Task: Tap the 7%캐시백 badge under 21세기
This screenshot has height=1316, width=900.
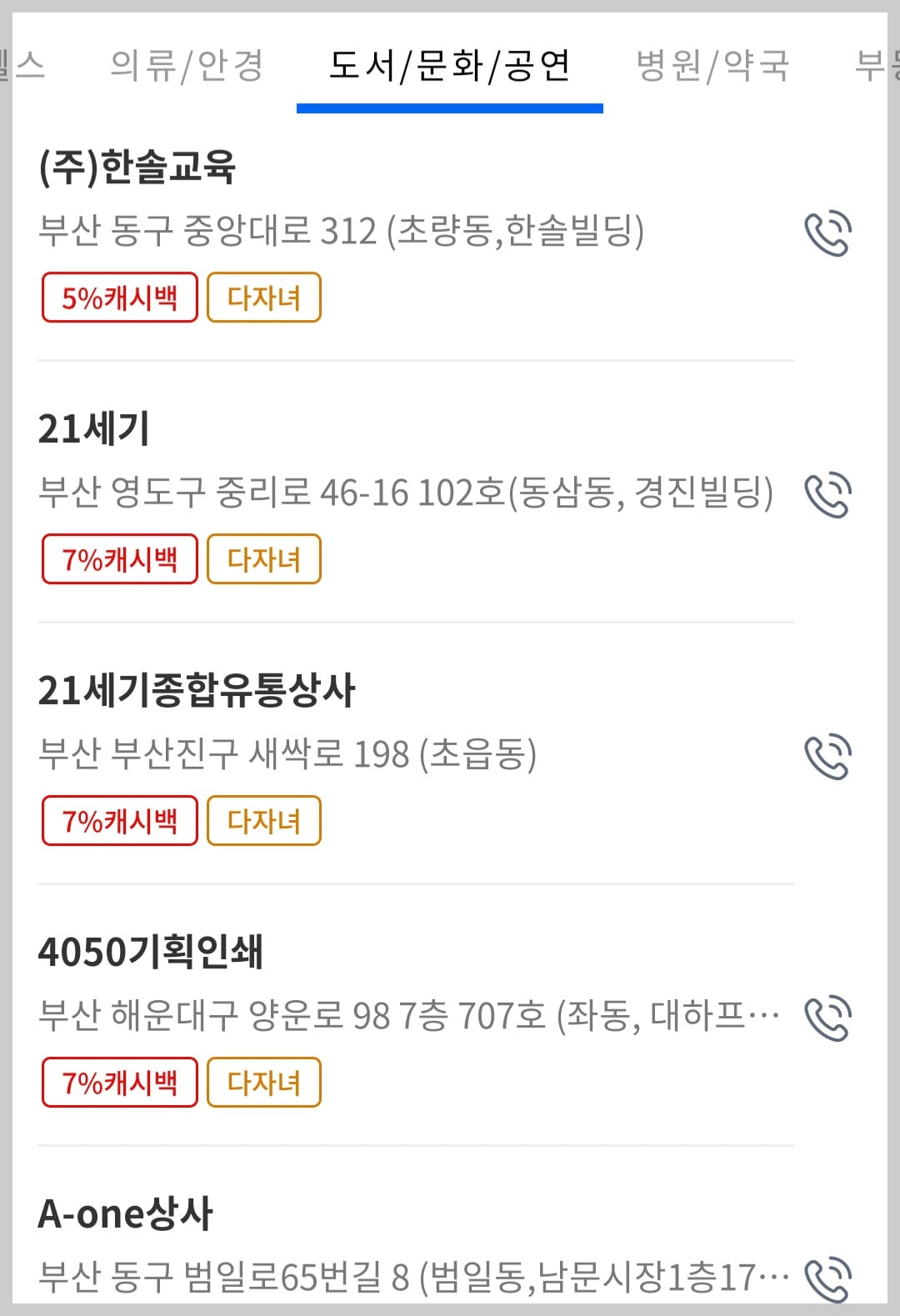Action: [x=119, y=558]
